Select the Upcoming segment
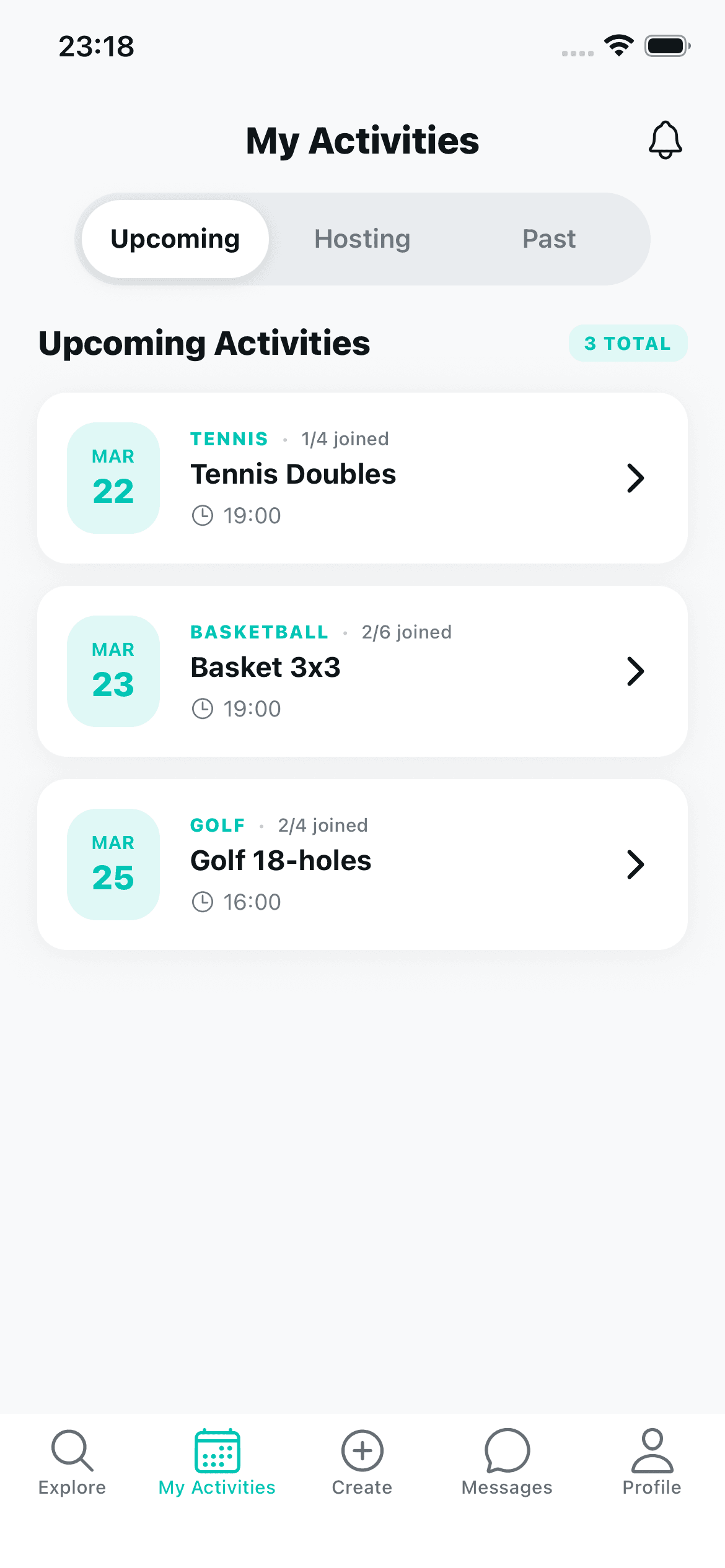 pyautogui.click(x=175, y=239)
